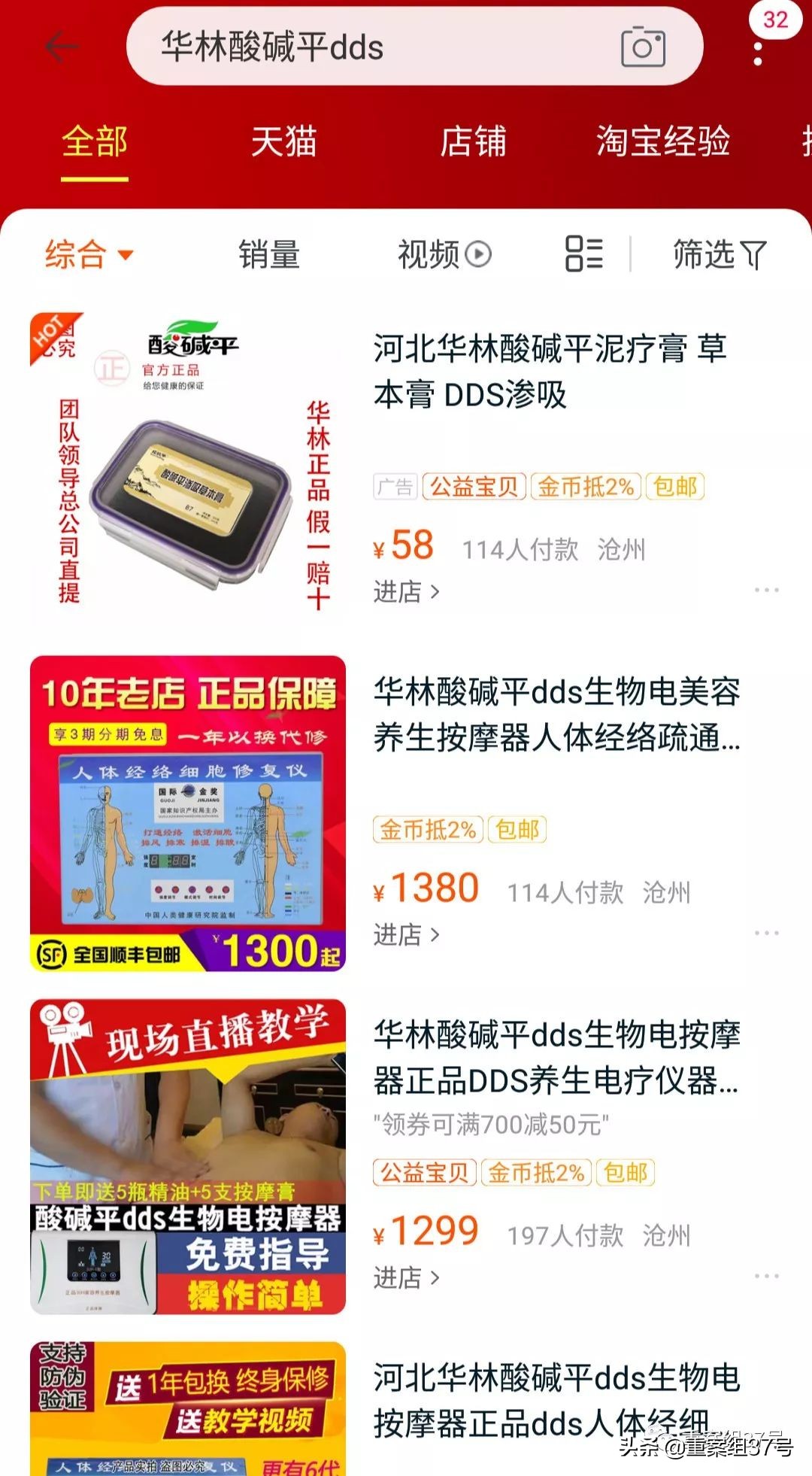Tap the 金币抵2% coin badge
This screenshot has width=812, height=1476.
click(x=586, y=487)
